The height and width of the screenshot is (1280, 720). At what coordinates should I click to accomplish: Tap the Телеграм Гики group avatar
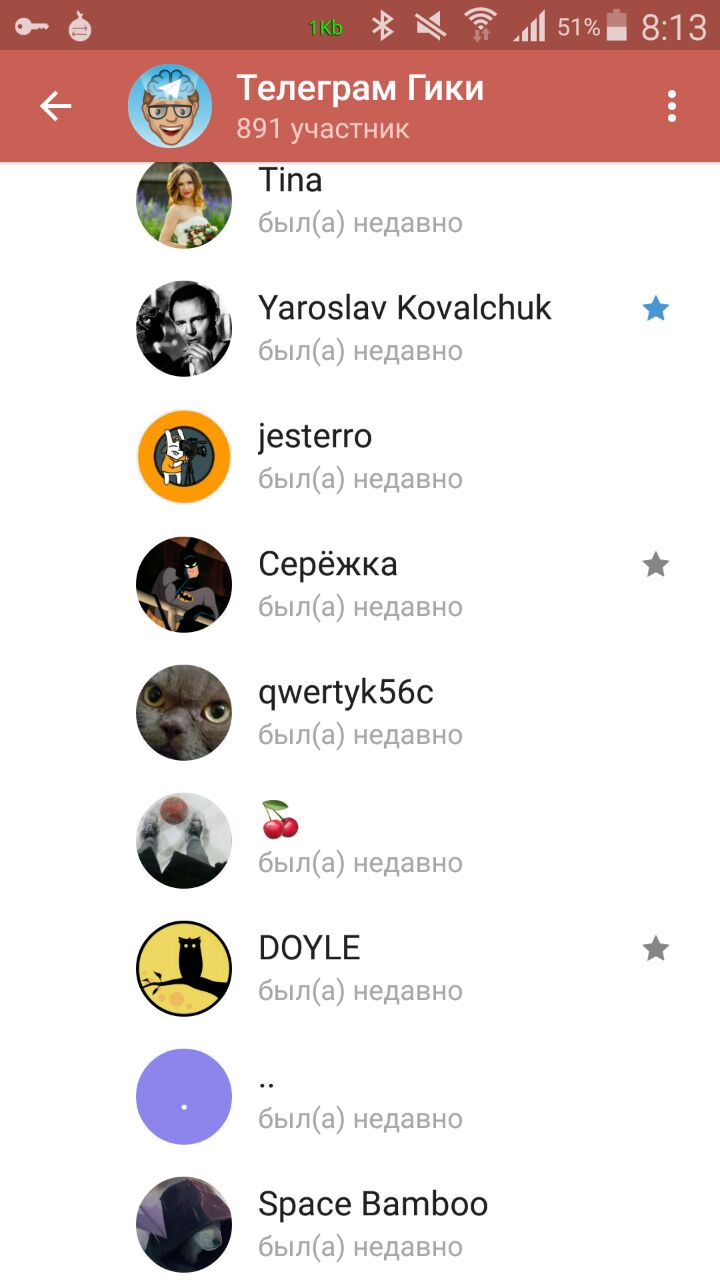pyautogui.click(x=170, y=106)
